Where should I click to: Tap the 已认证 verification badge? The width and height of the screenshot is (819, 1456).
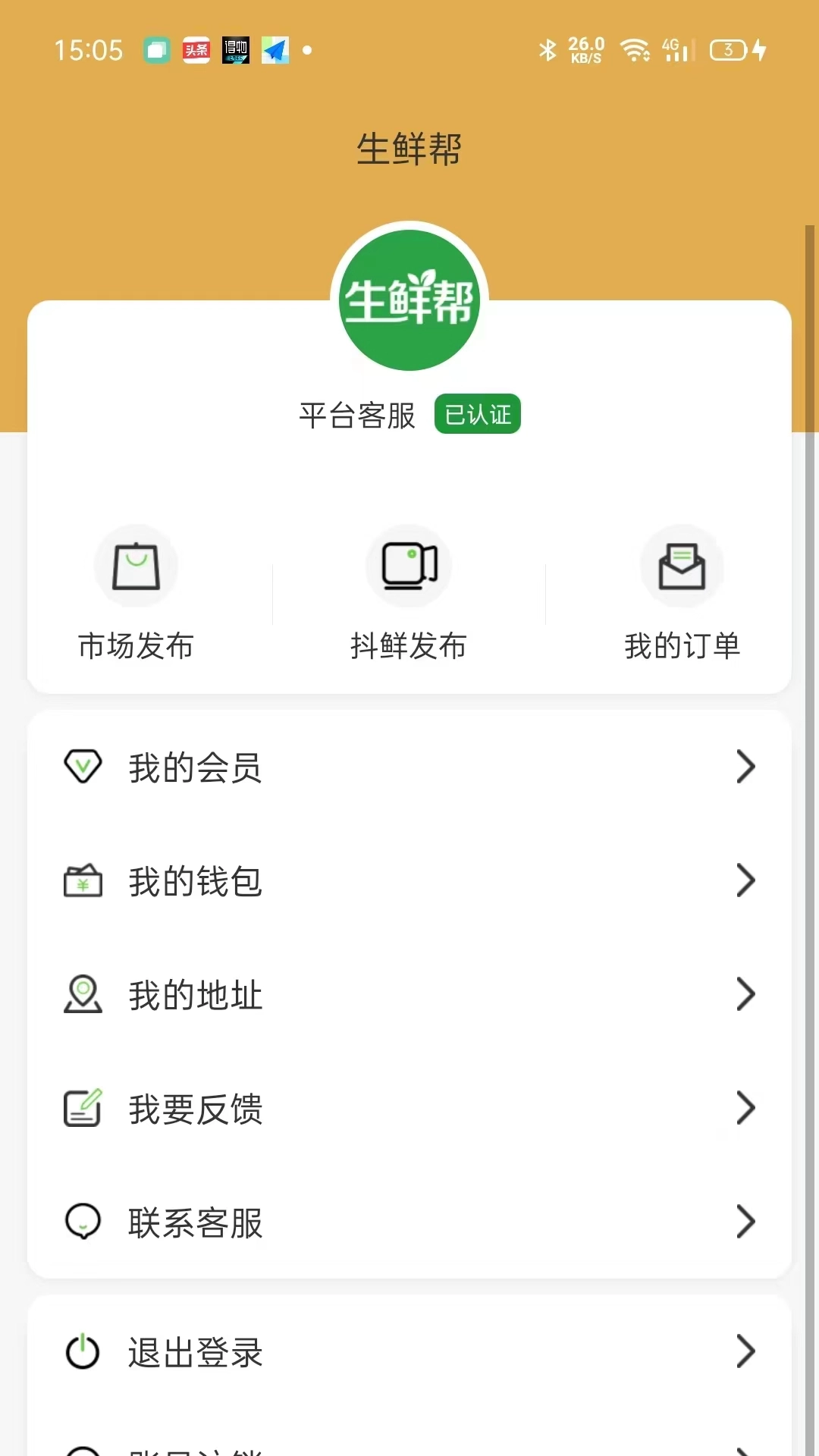tap(477, 413)
